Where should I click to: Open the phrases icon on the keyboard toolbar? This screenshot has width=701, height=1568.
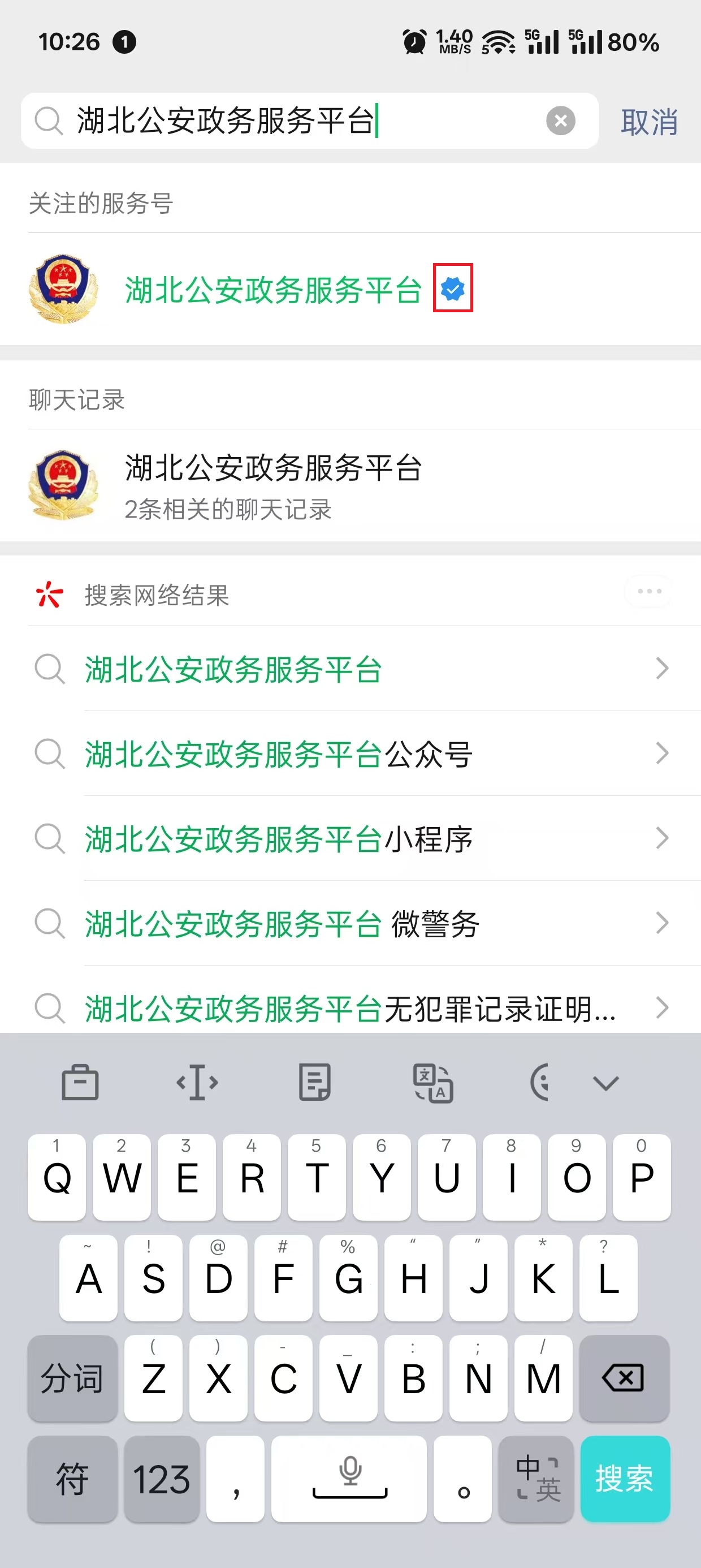click(314, 1082)
